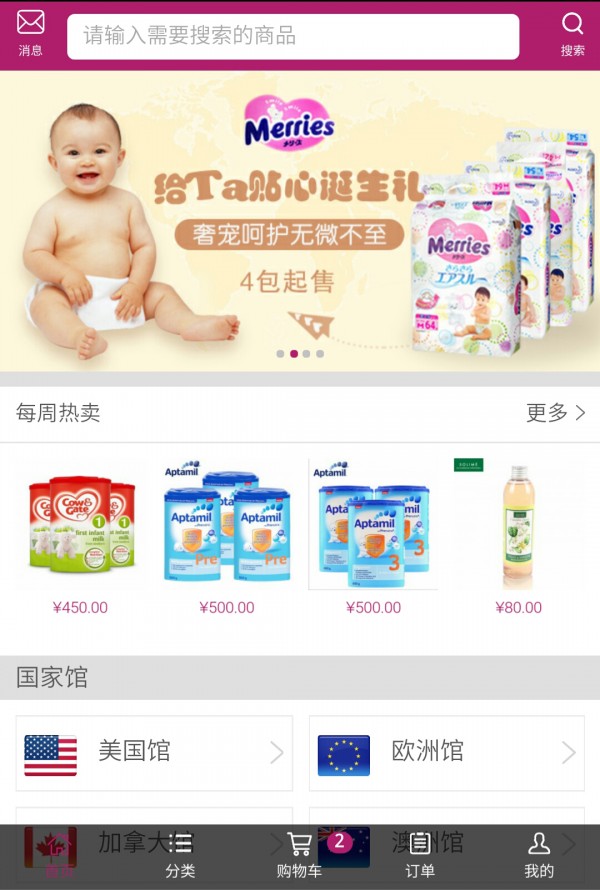
Task: Go to the 购物车 cart tab
Action: point(300,855)
